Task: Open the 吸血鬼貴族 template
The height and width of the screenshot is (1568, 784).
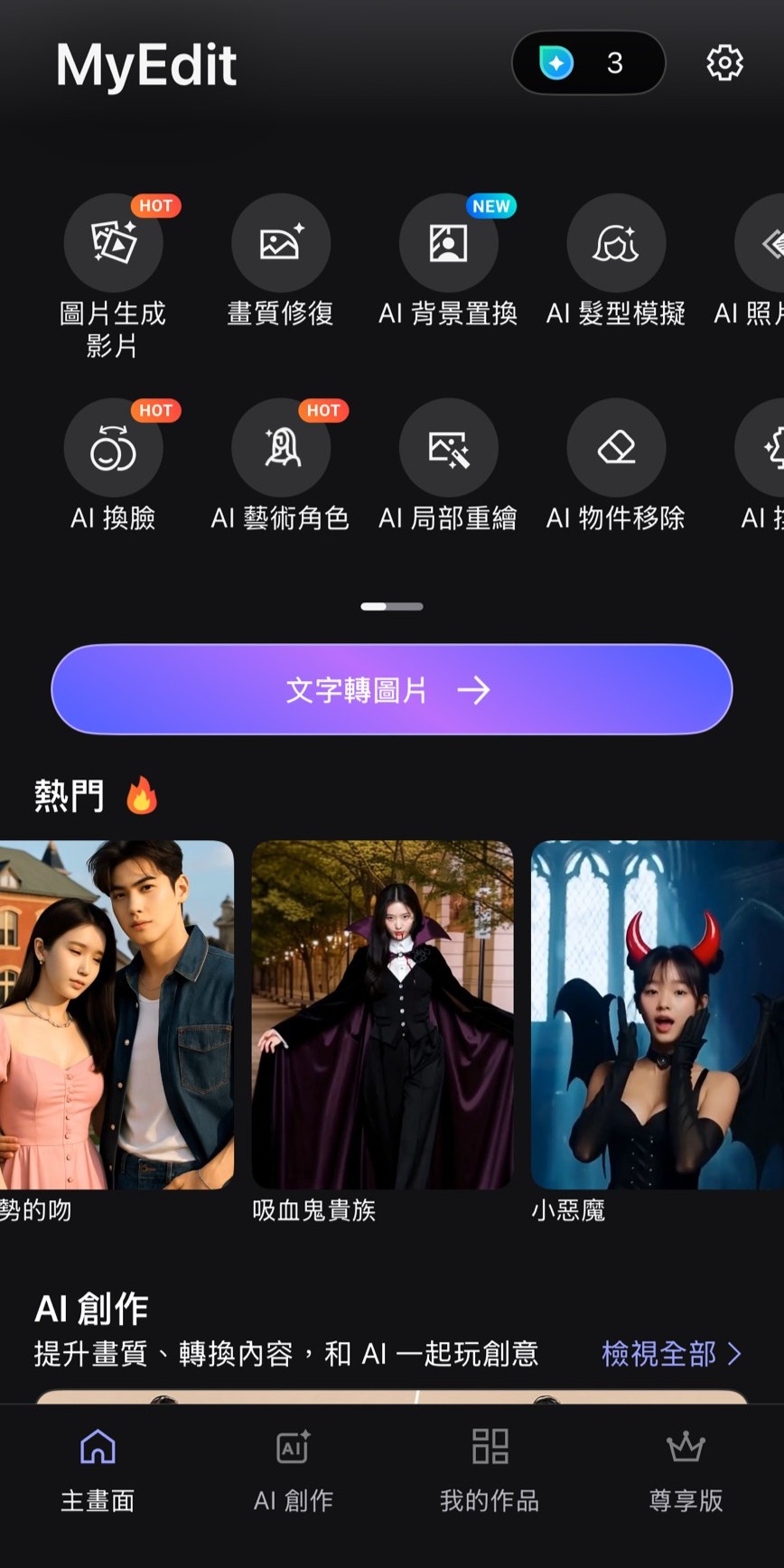Action: click(x=382, y=1014)
